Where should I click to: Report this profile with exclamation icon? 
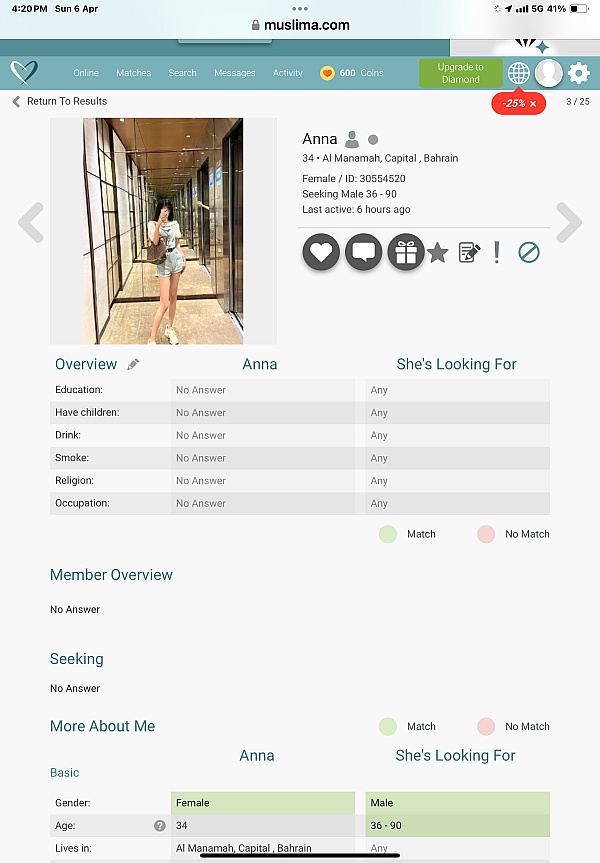(x=497, y=253)
